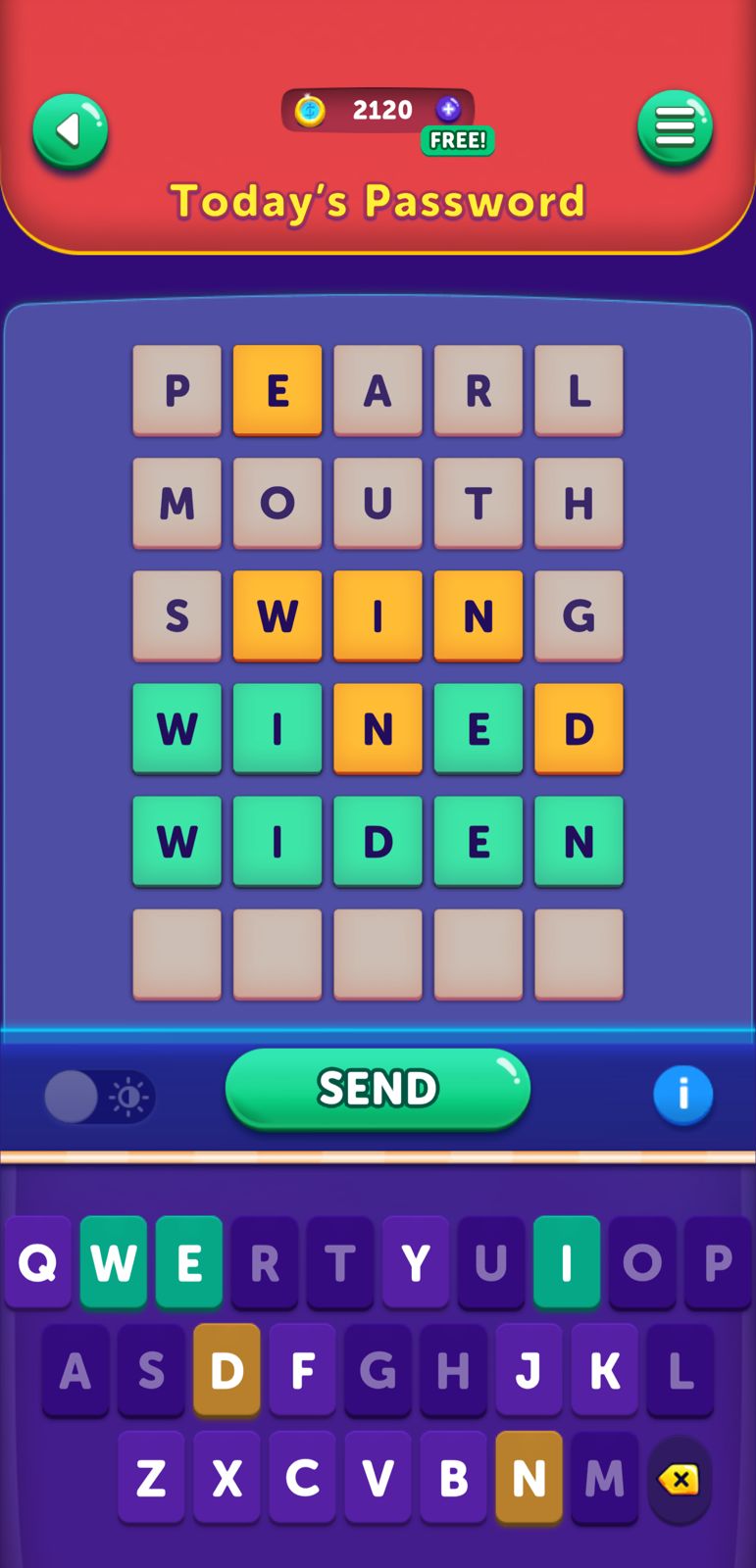Screen dimensions: 756x1568
Task: Open the green hamburger menu
Action: [675, 127]
